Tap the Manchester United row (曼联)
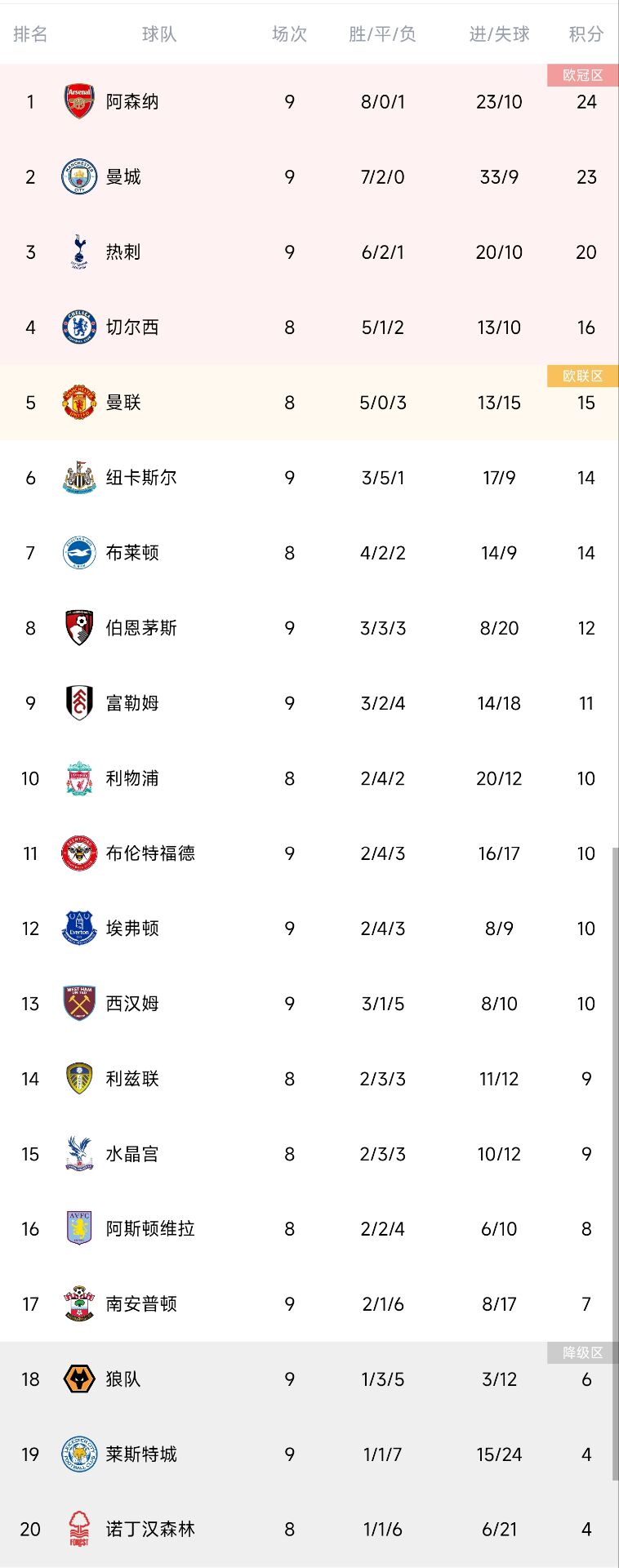The image size is (619, 1568). [123, 403]
